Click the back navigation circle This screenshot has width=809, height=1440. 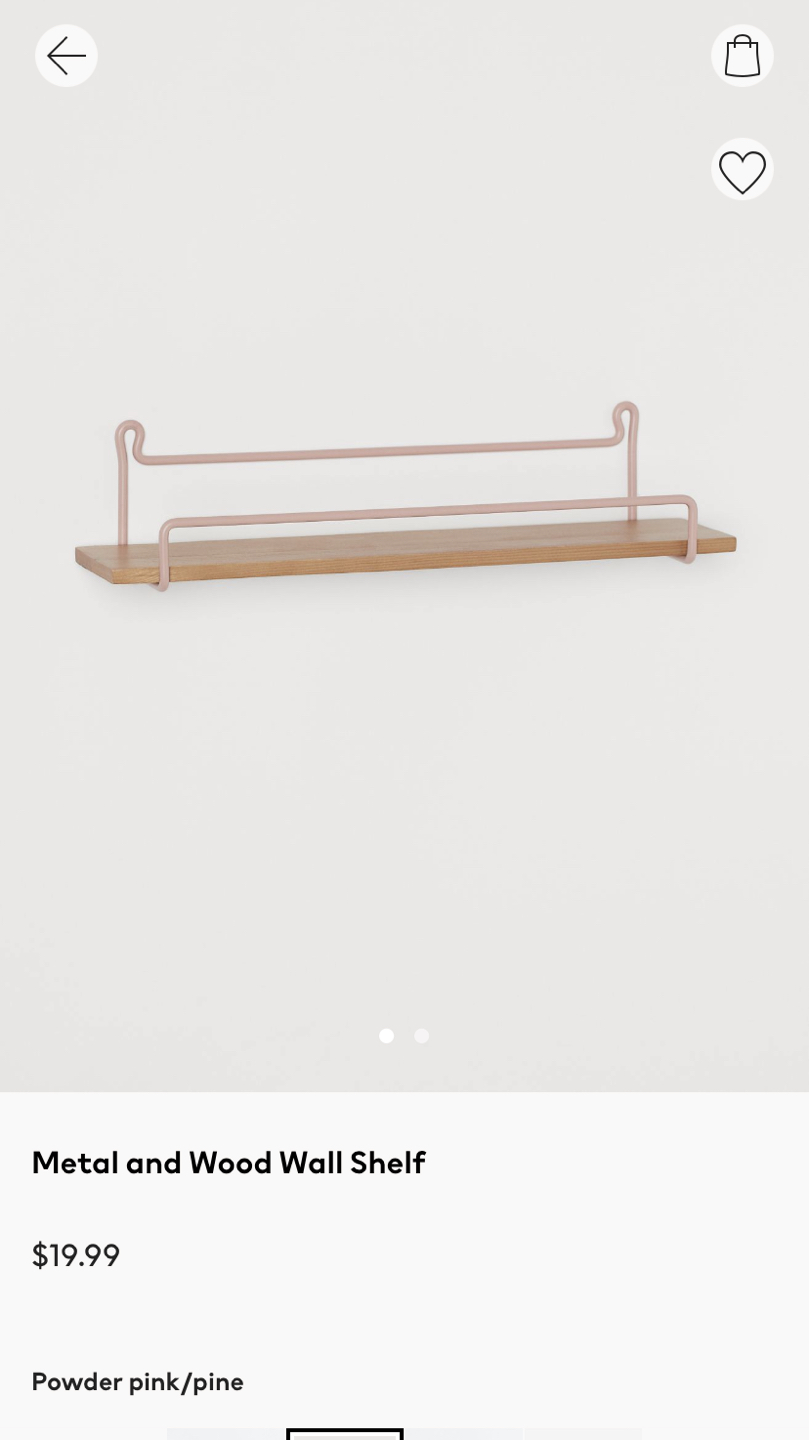coord(65,55)
